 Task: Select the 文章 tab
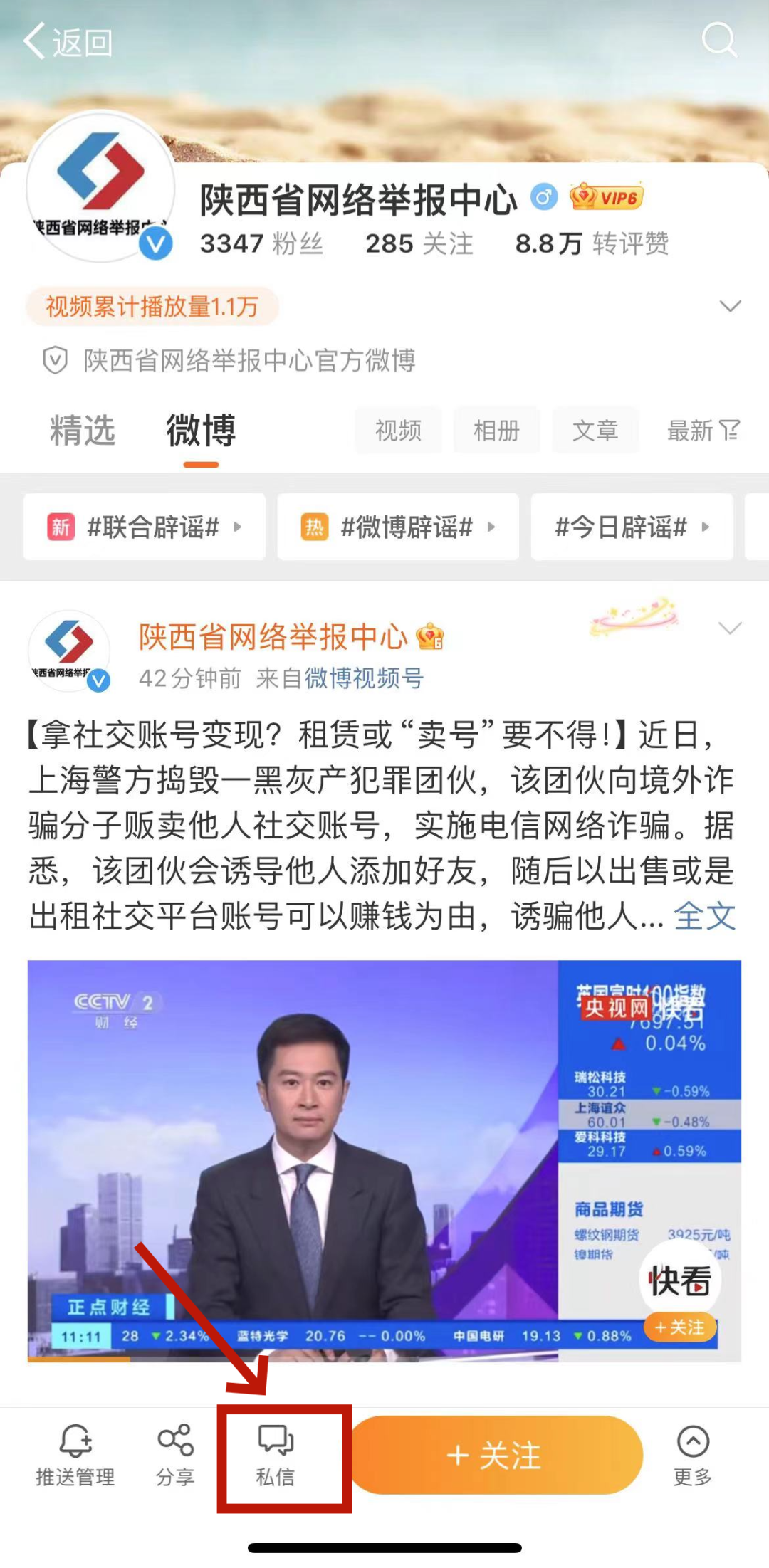coord(596,431)
